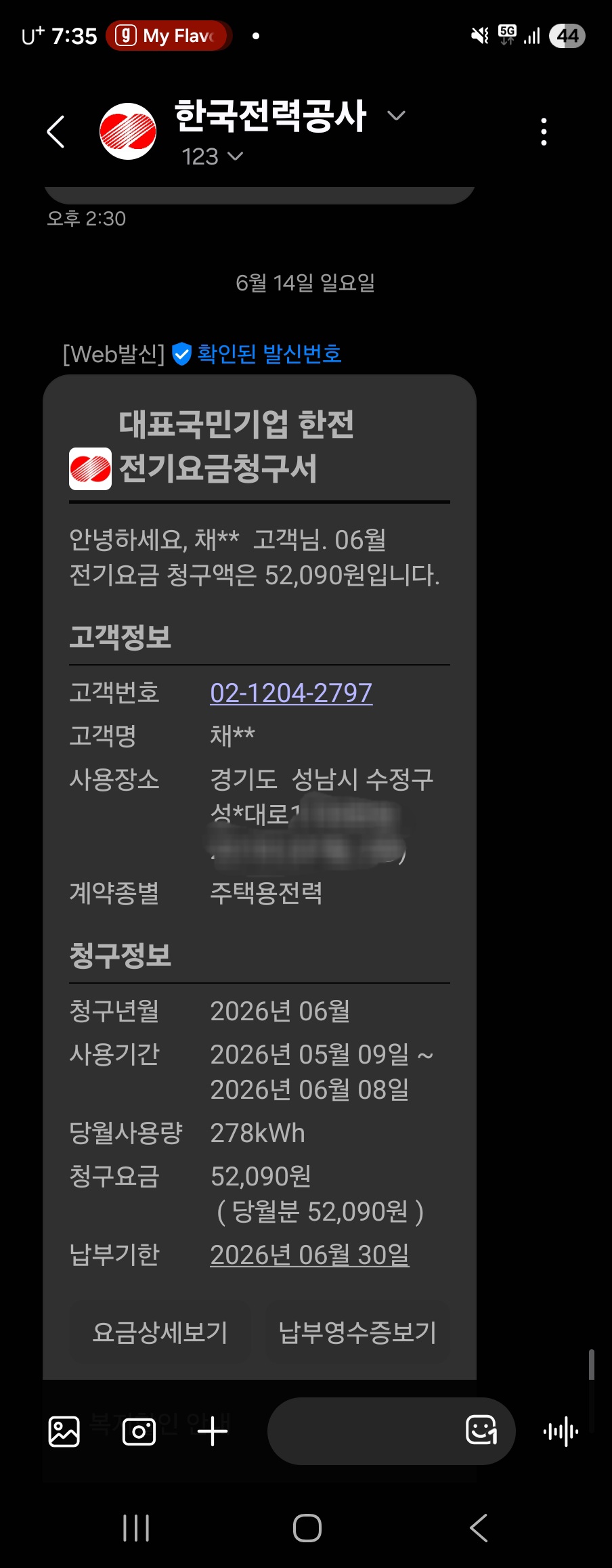Tap the 확인된 발신번호 verified sender label
This screenshot has height=1568, width=612.
269,353
